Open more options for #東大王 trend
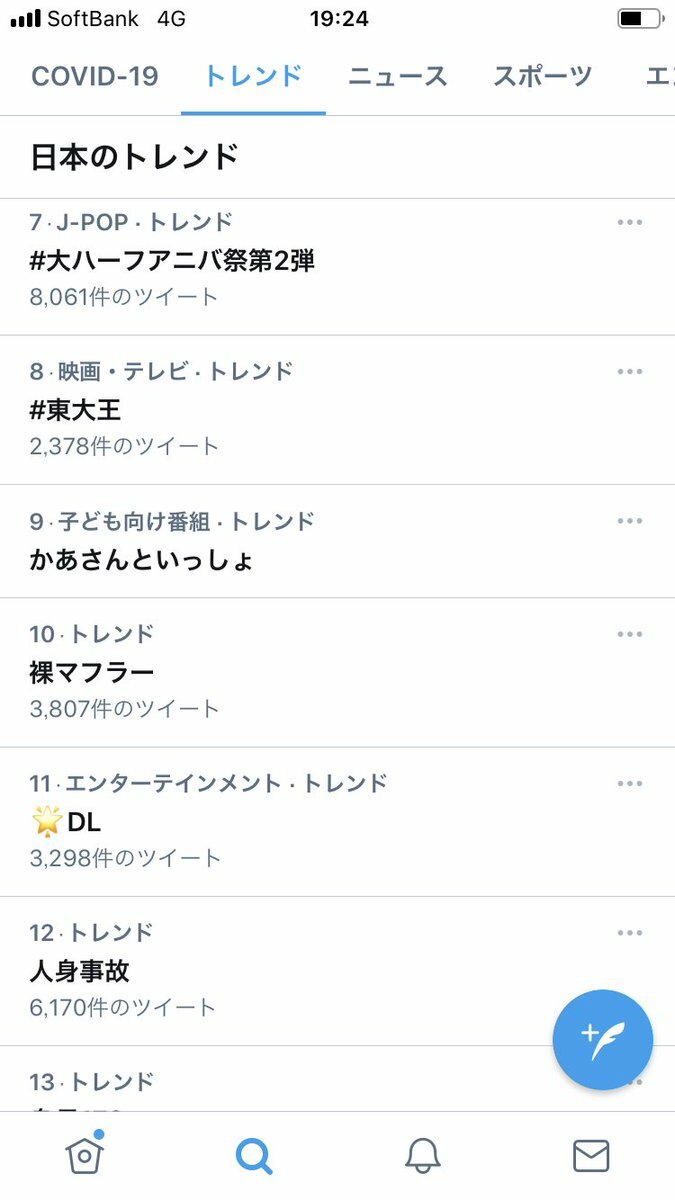 (x=629, y=372)
